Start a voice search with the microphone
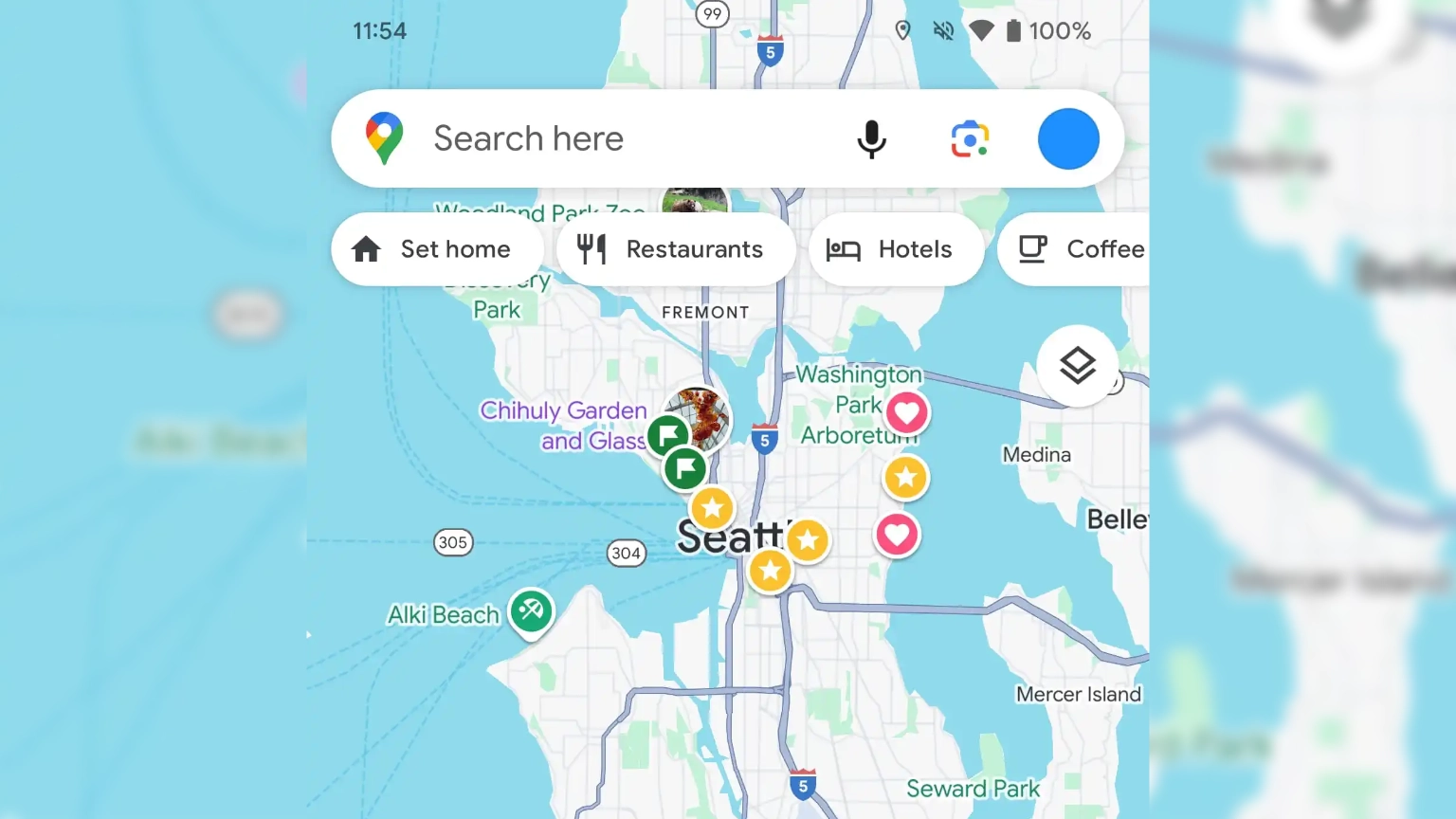Viewport: 1456px width, 819px height. [871, 139]
